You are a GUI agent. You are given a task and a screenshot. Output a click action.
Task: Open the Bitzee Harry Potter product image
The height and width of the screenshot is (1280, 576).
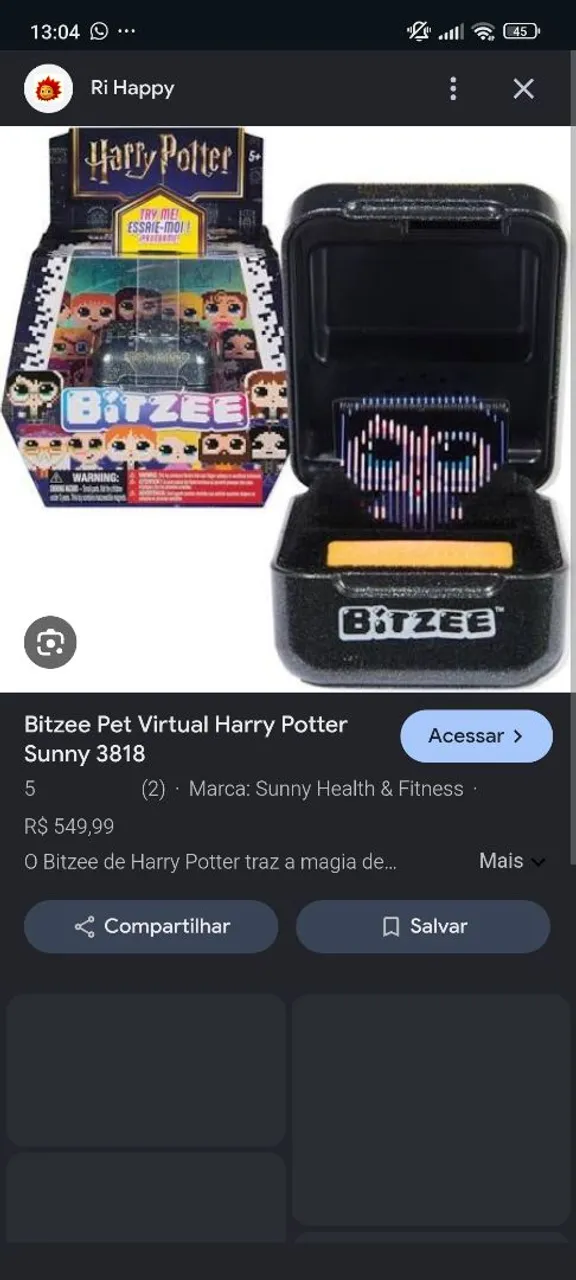pos(288,408)
